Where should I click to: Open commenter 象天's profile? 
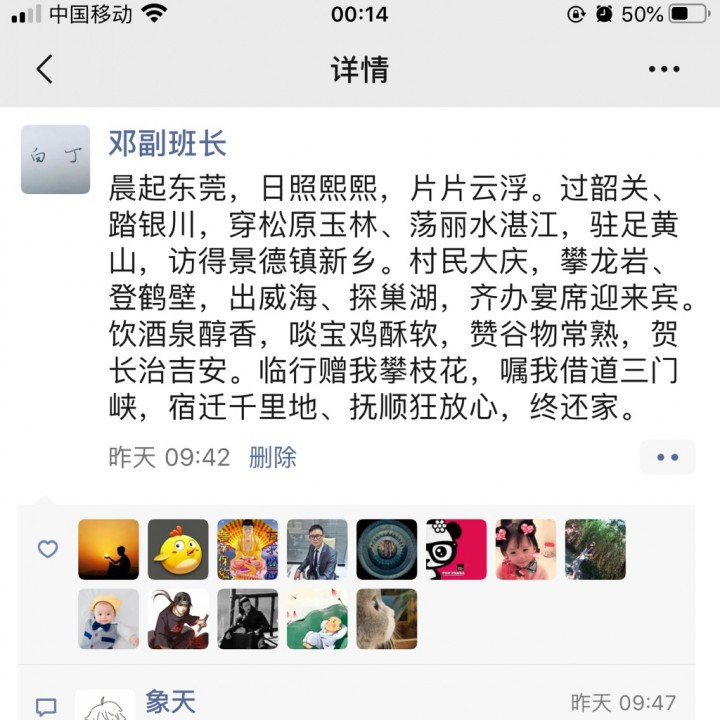pos(170,702)
